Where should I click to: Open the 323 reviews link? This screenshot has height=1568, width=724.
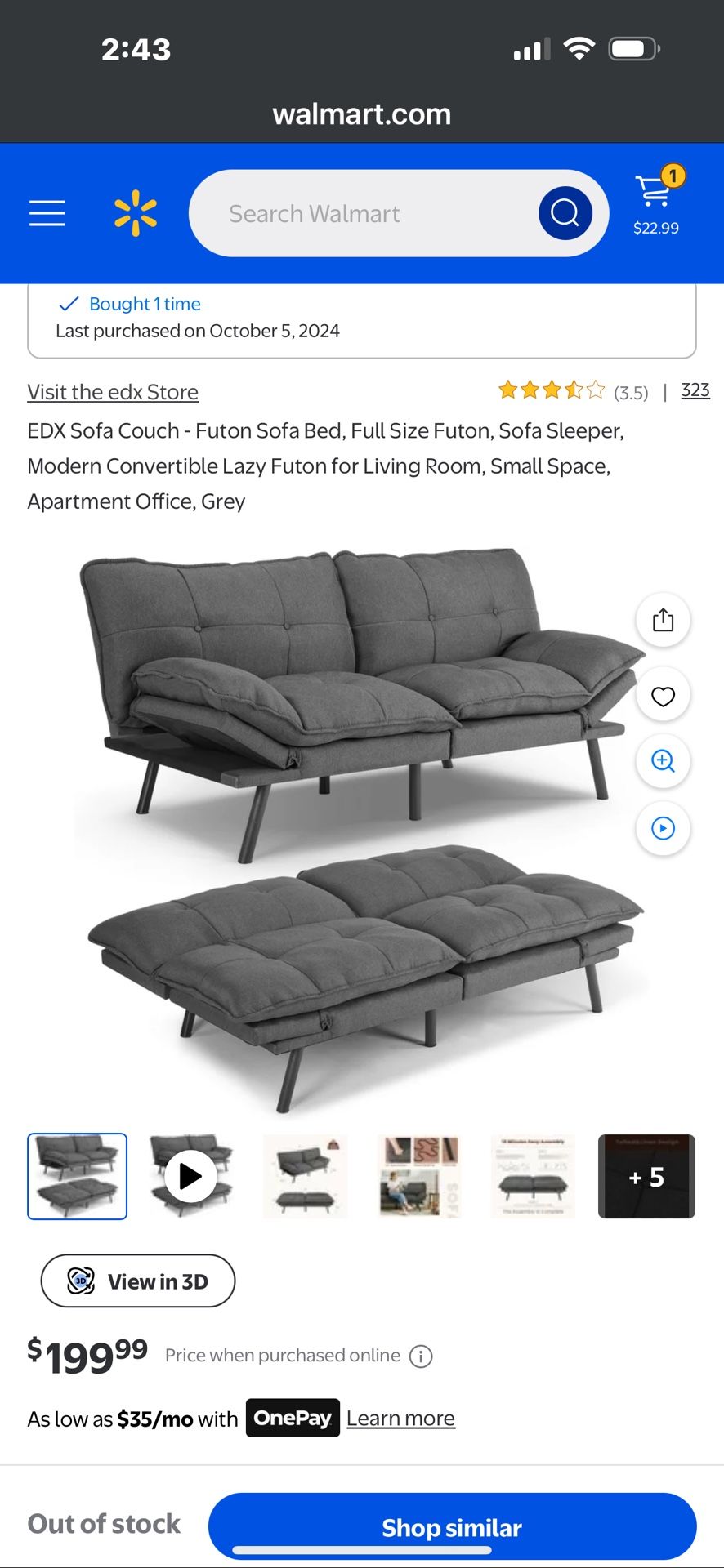[x=695, y=390]
